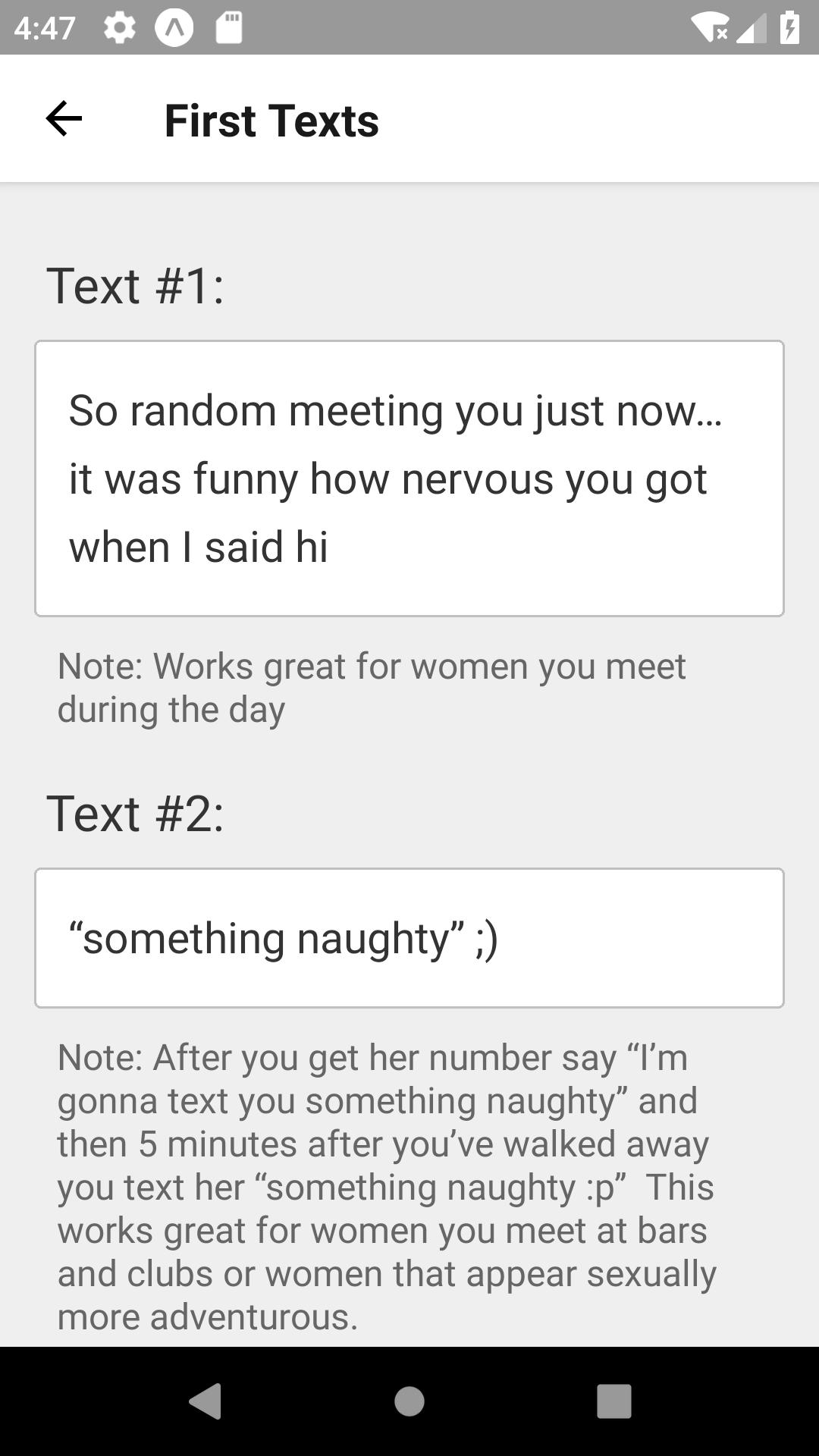The height and width of the screenshot is (1456, 819).
Task: Click the Text #2: heading label
Action: (x=135, y=811)
